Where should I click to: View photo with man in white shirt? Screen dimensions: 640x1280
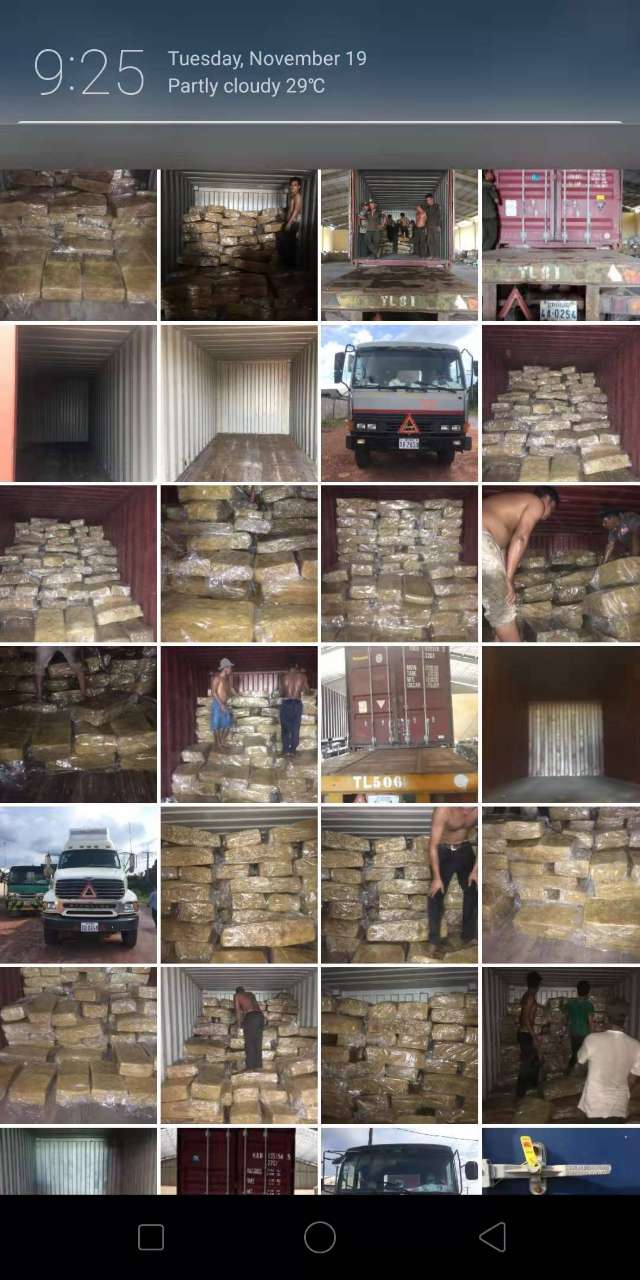(x=560, y=1044)
